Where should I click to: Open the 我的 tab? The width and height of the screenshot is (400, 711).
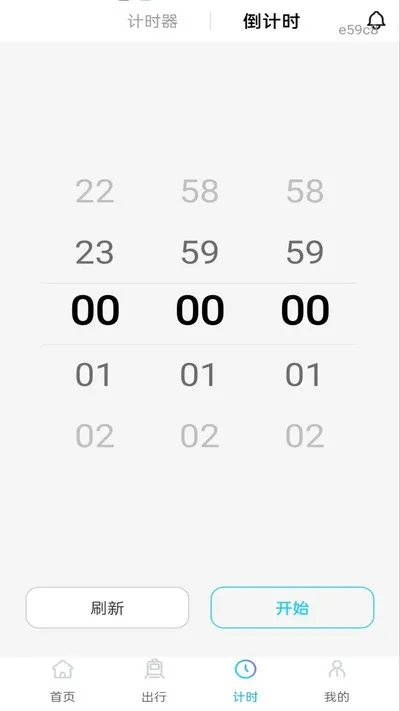click(337, 681)
